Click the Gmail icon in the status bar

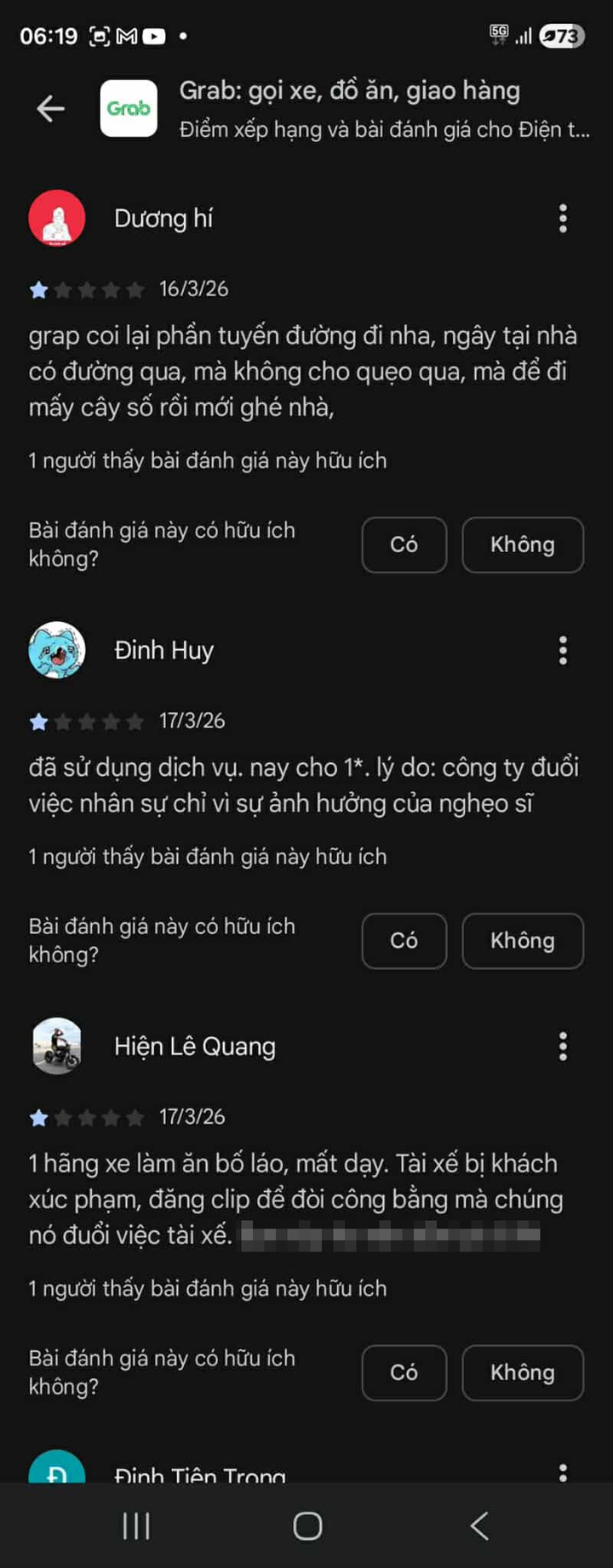point(125,36)
